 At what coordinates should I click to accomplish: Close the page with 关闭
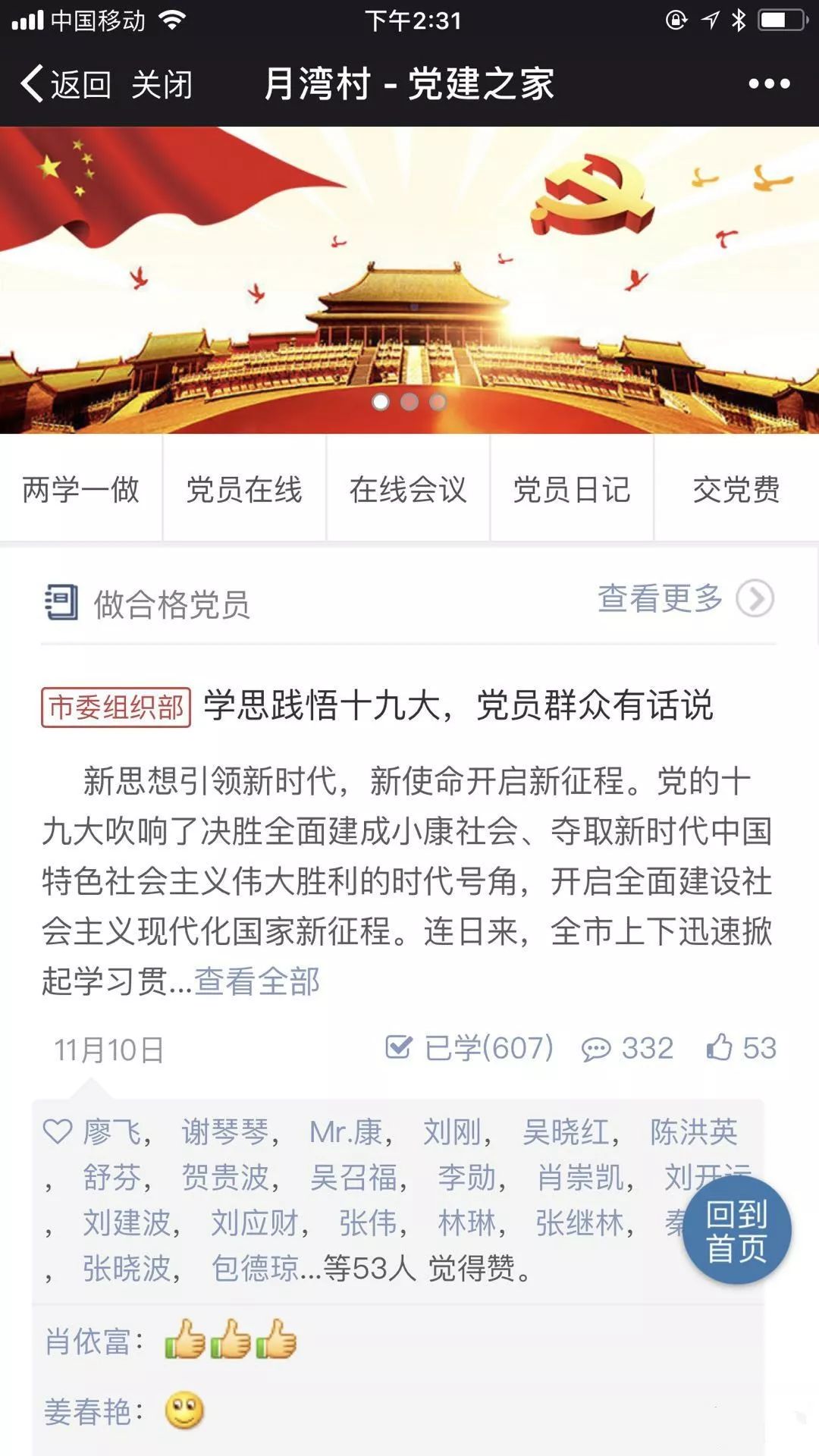coord(162,83)
